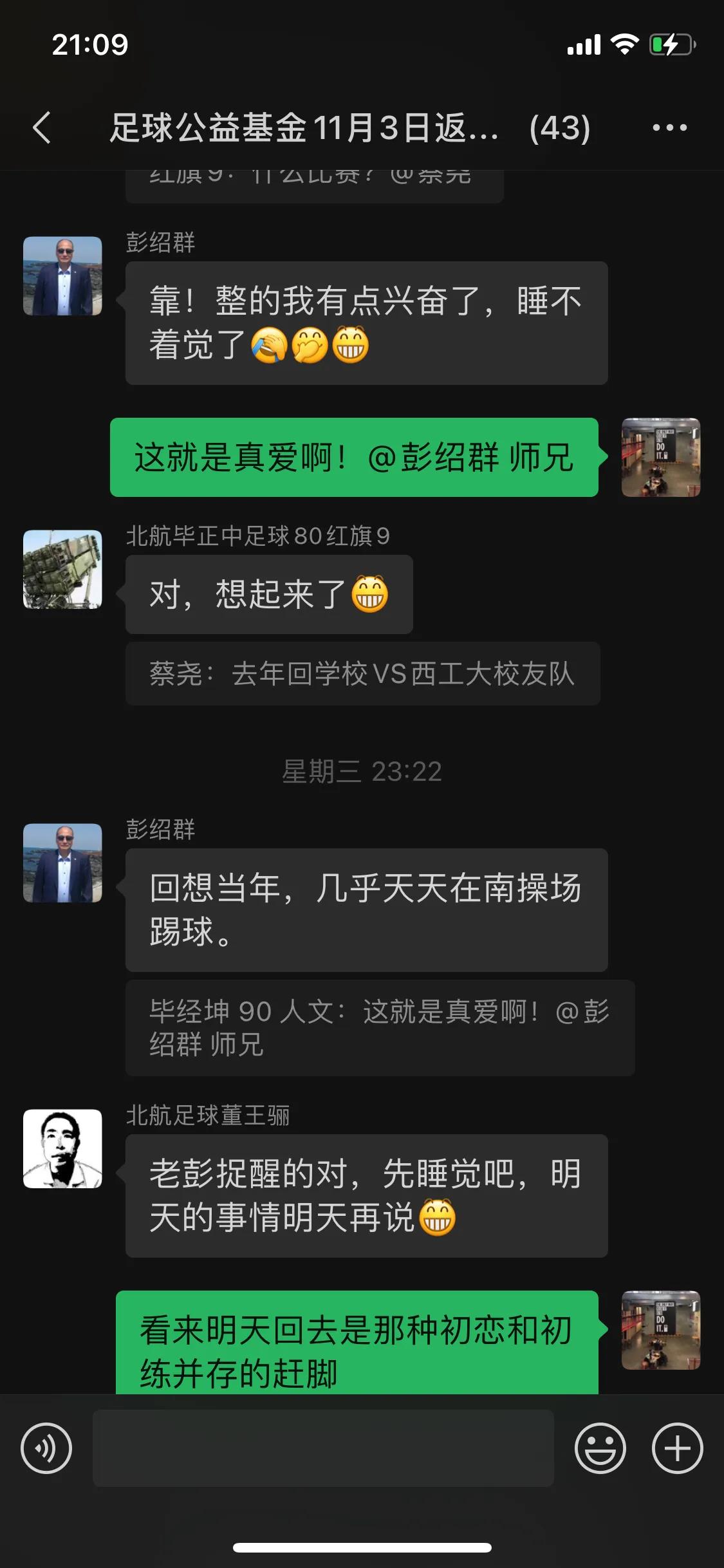
Task: Tap the member count (43)
Action: [557, 127]
